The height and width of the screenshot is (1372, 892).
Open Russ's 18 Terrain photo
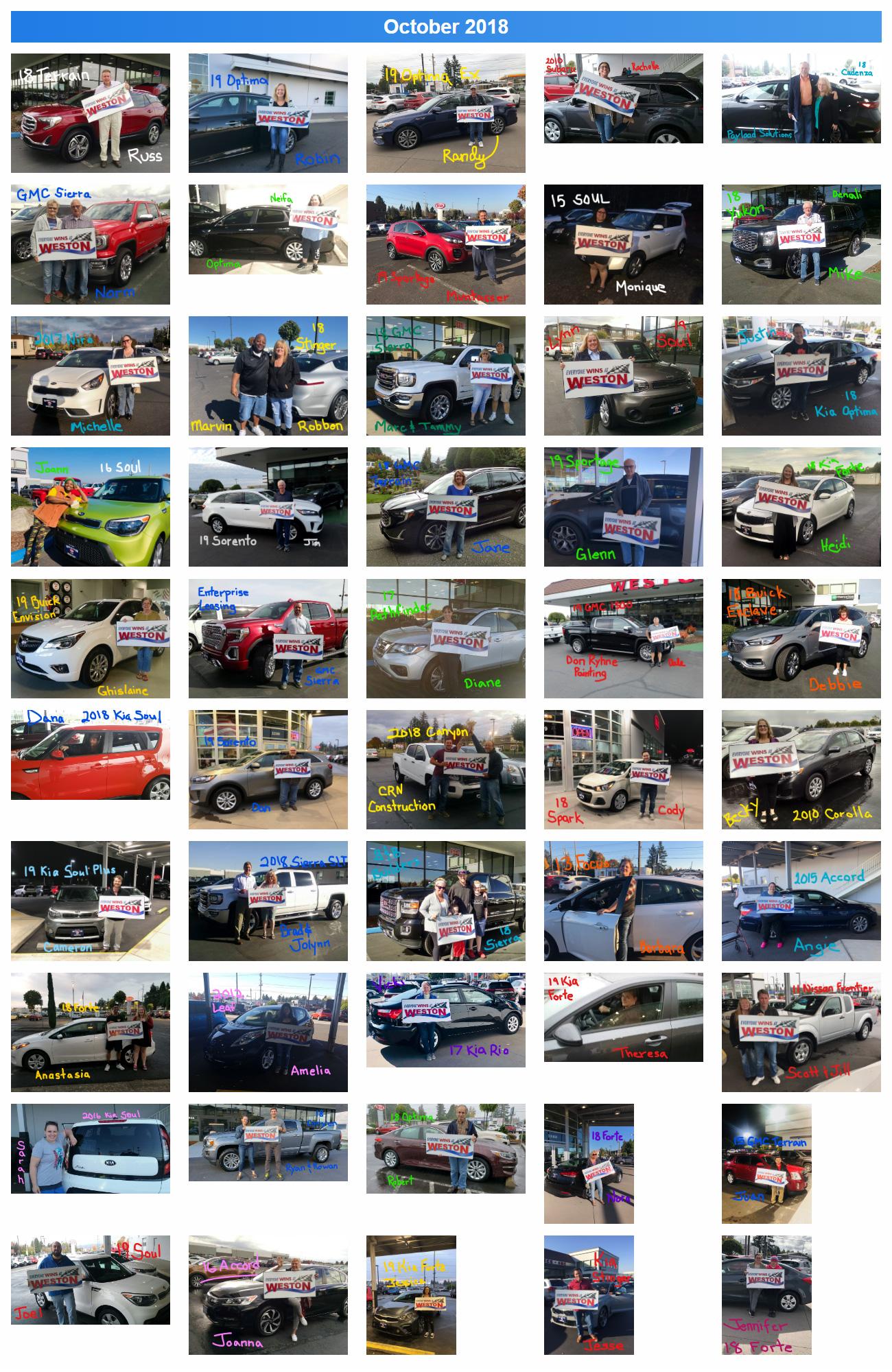click(x=90, y=113)
